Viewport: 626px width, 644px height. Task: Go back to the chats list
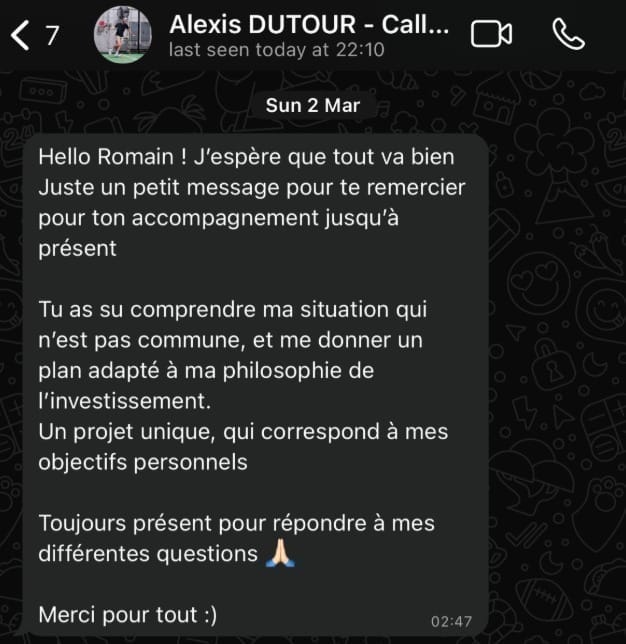coord(32,36)
